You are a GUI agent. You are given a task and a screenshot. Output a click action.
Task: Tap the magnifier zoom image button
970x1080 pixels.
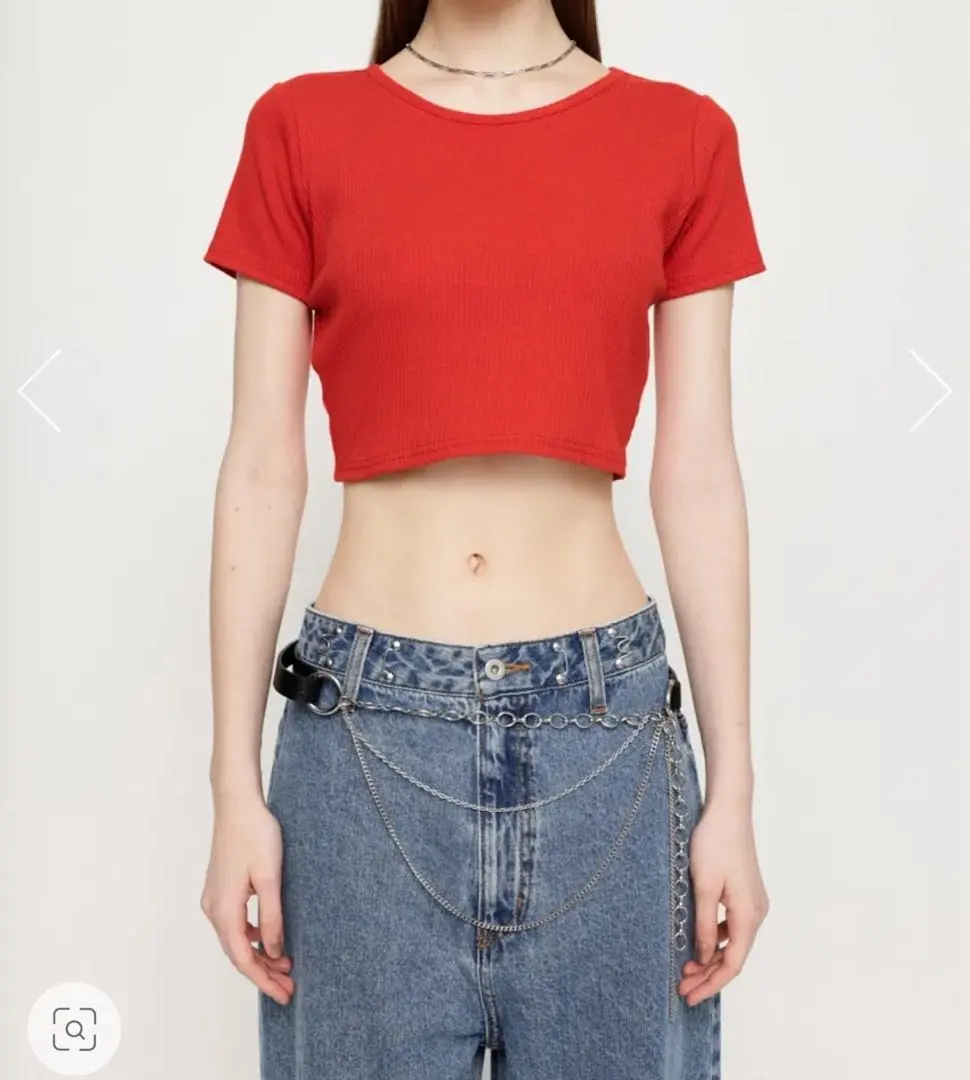[74, 1028]
